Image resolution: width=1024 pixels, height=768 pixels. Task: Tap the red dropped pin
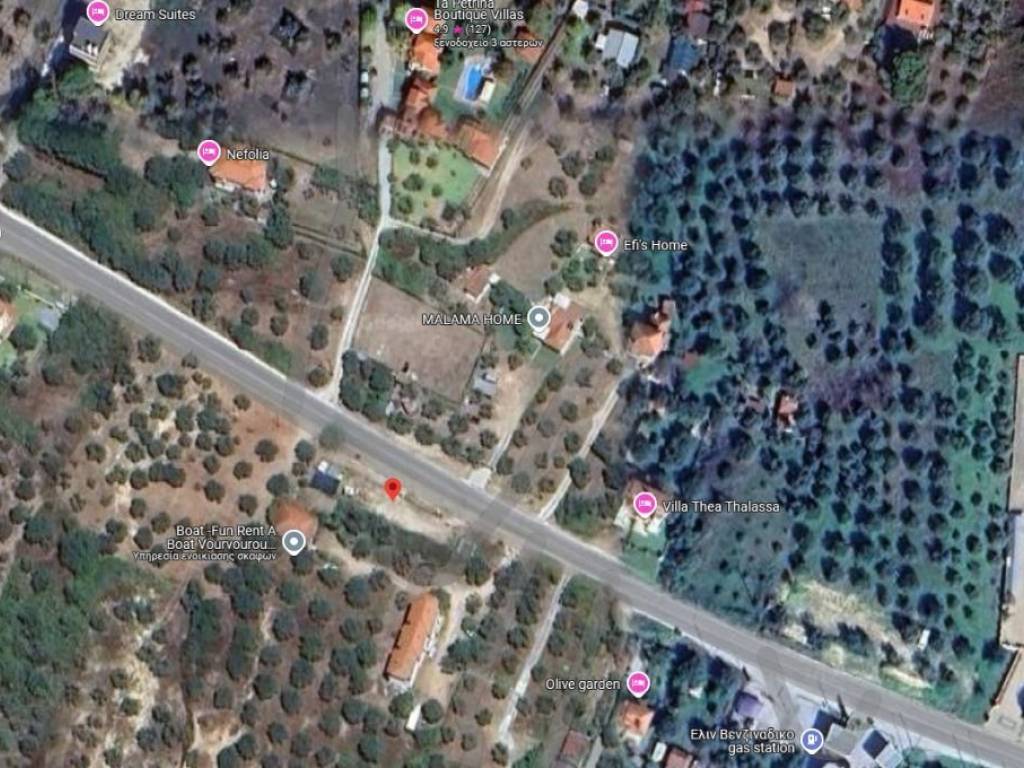pyautogui.click(x=393, y=488)
